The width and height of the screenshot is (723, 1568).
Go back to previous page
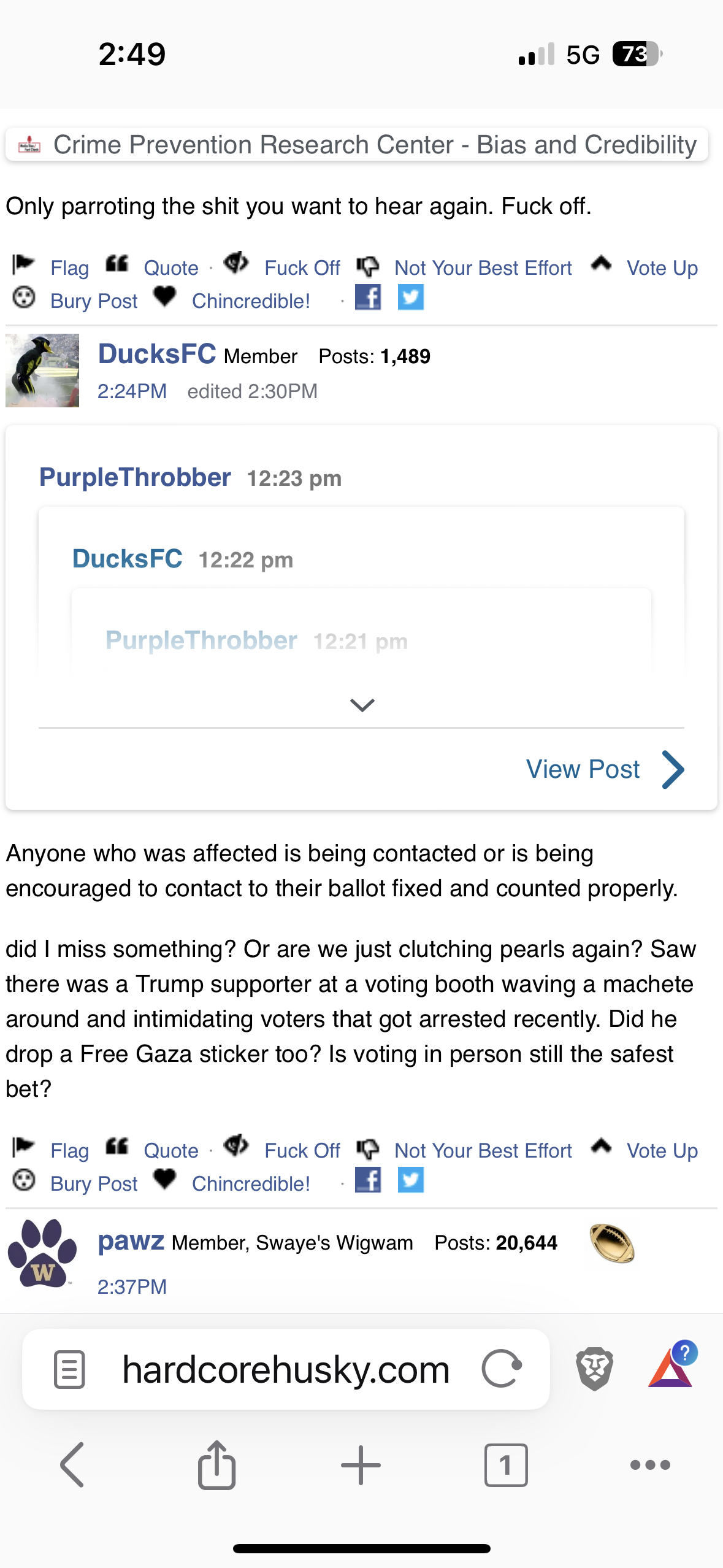(72, 1465)
